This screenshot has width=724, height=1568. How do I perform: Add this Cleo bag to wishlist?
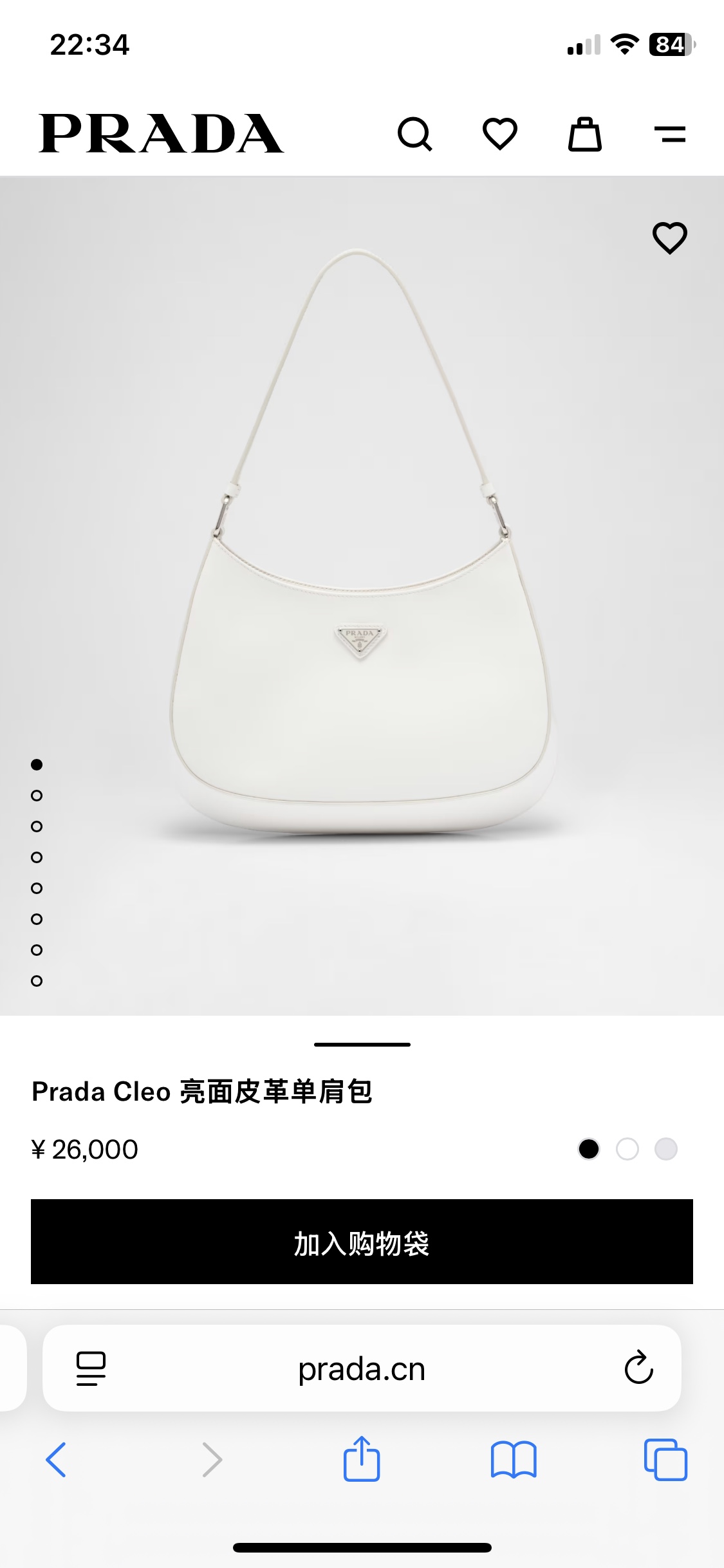(x=669, y=238)
